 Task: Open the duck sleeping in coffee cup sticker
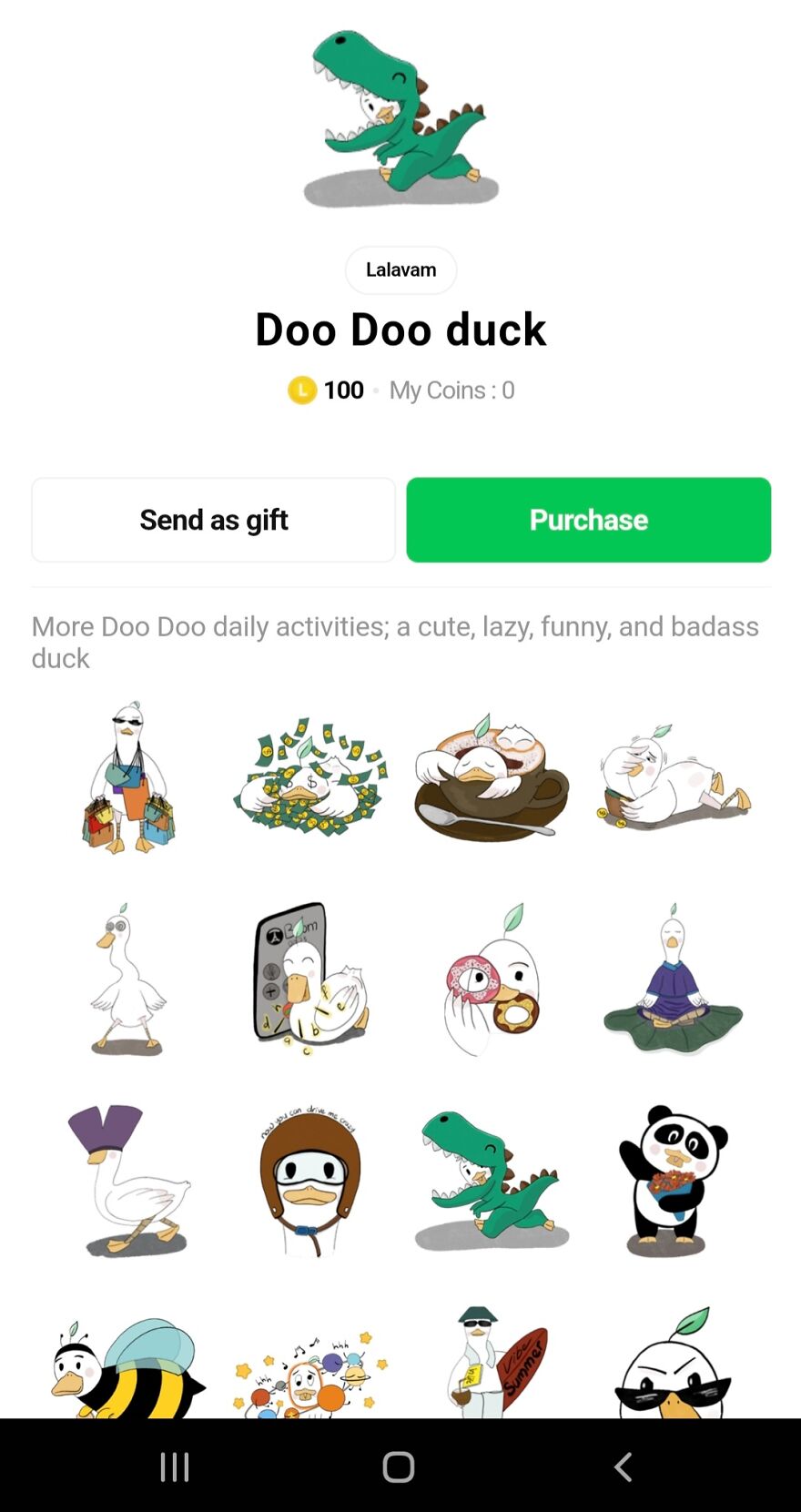pyautogui.click(x=492, y=778)
